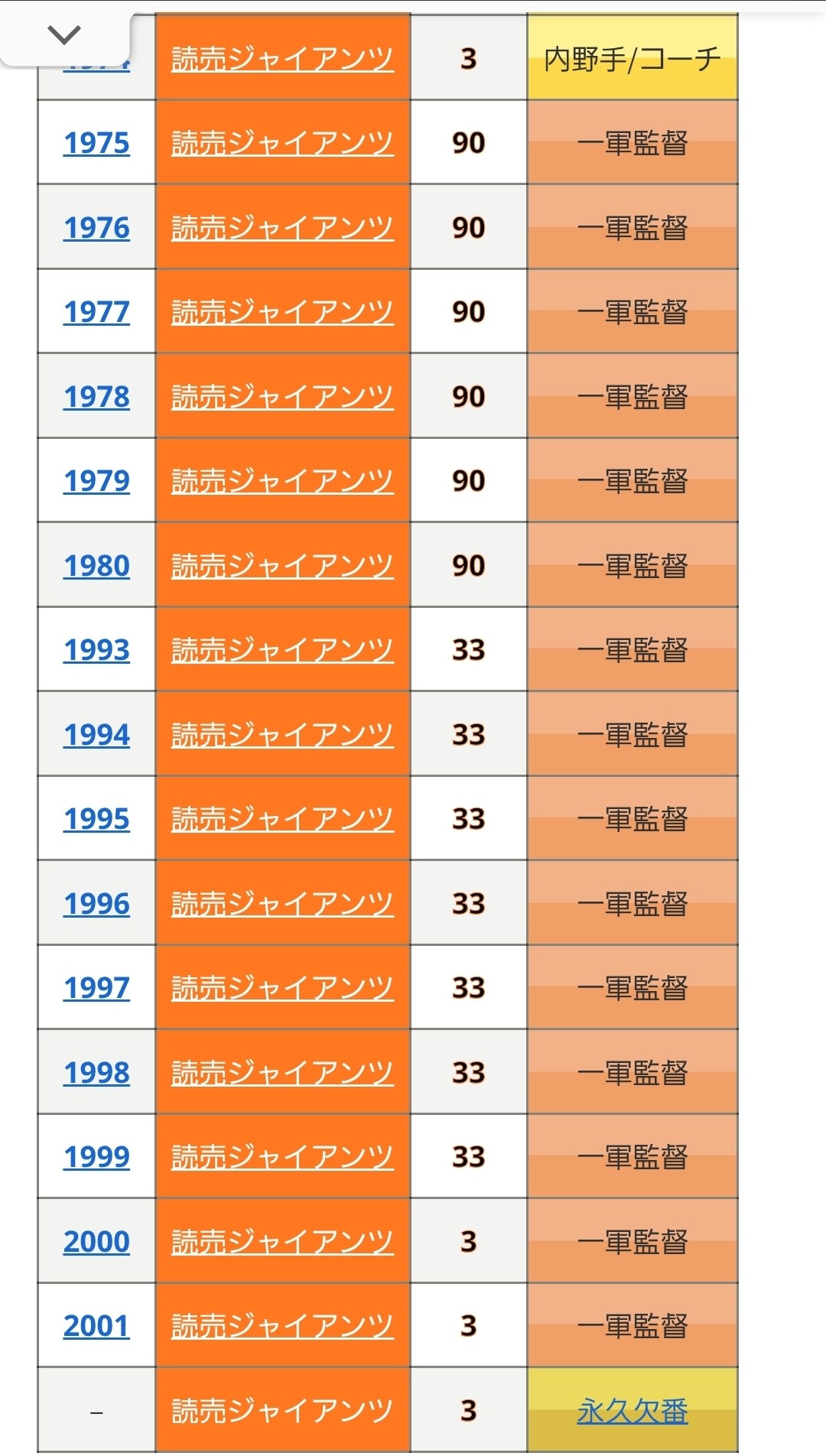Open the 読売ジャイアンツ link in the 1994 row

click(282, 735)
